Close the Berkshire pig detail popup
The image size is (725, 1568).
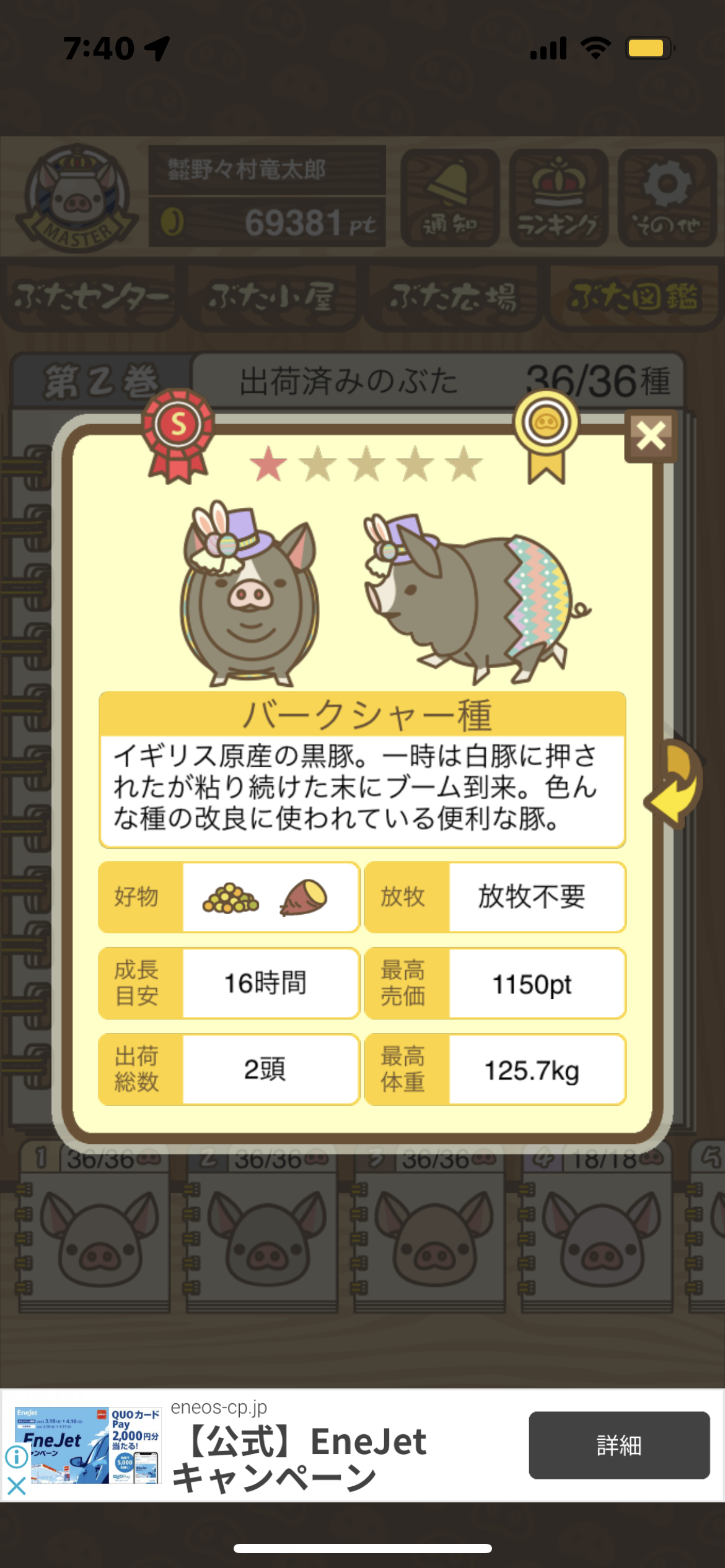[651, 436]
